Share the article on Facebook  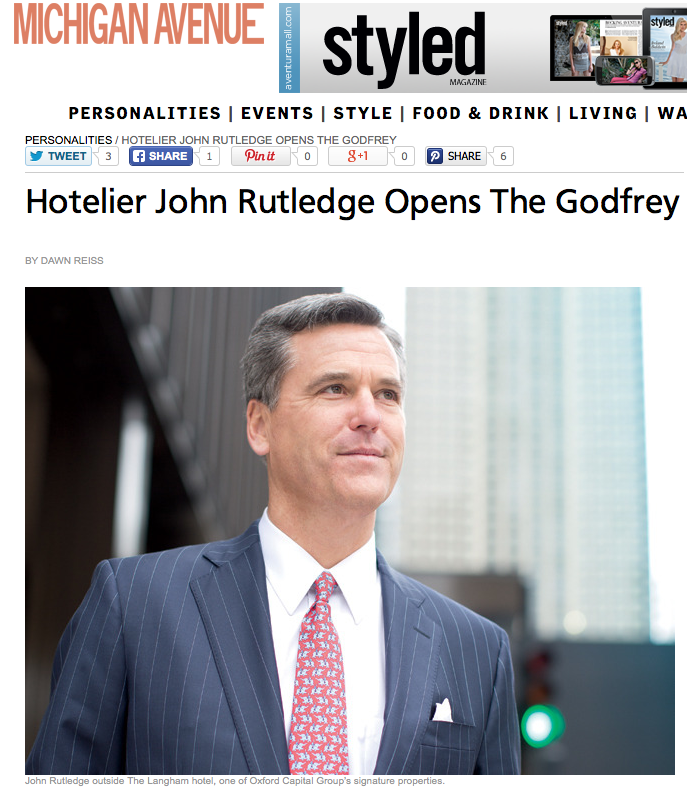160,156
